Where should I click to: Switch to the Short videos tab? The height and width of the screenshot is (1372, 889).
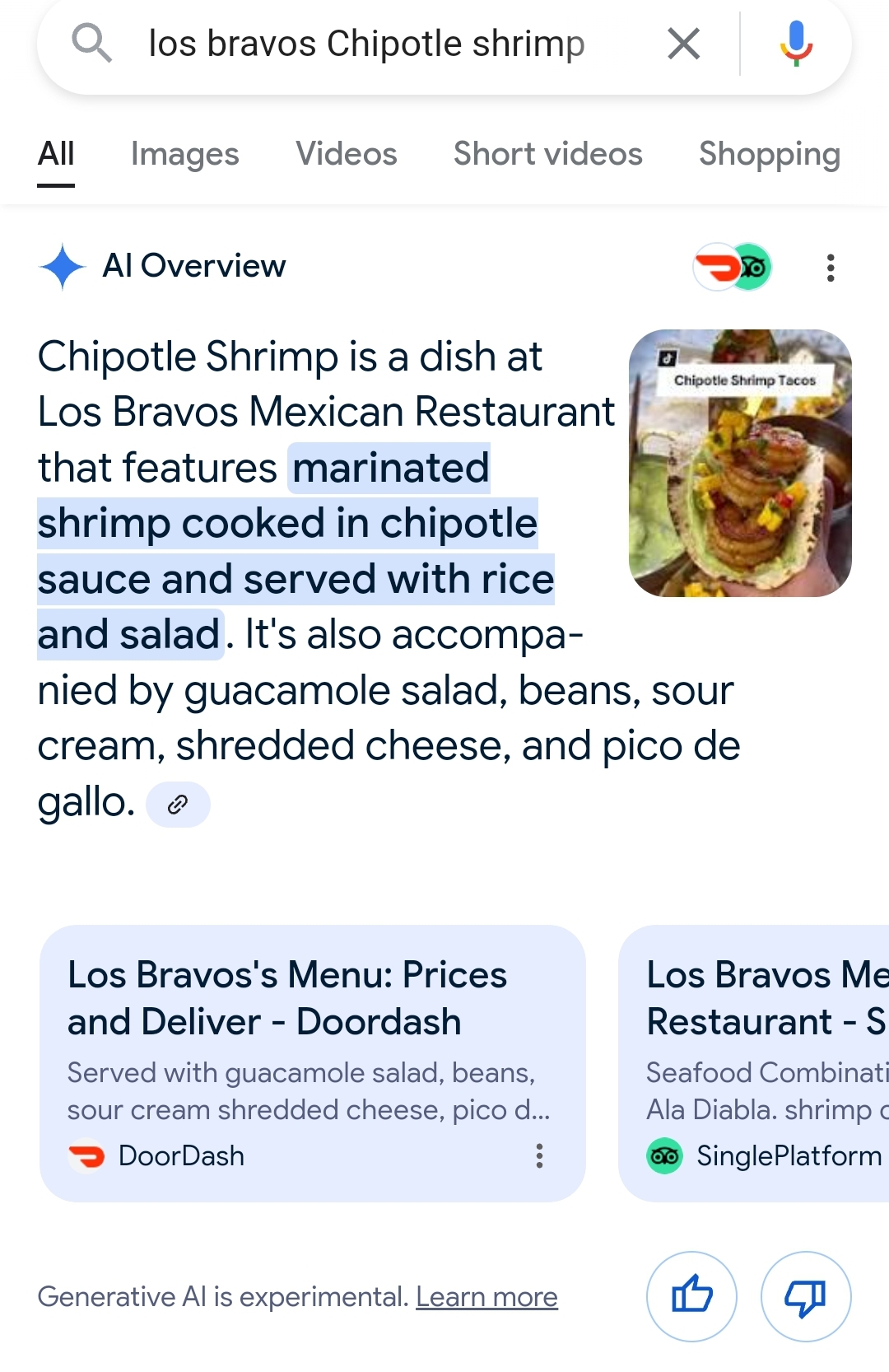(x=547, y=154)
